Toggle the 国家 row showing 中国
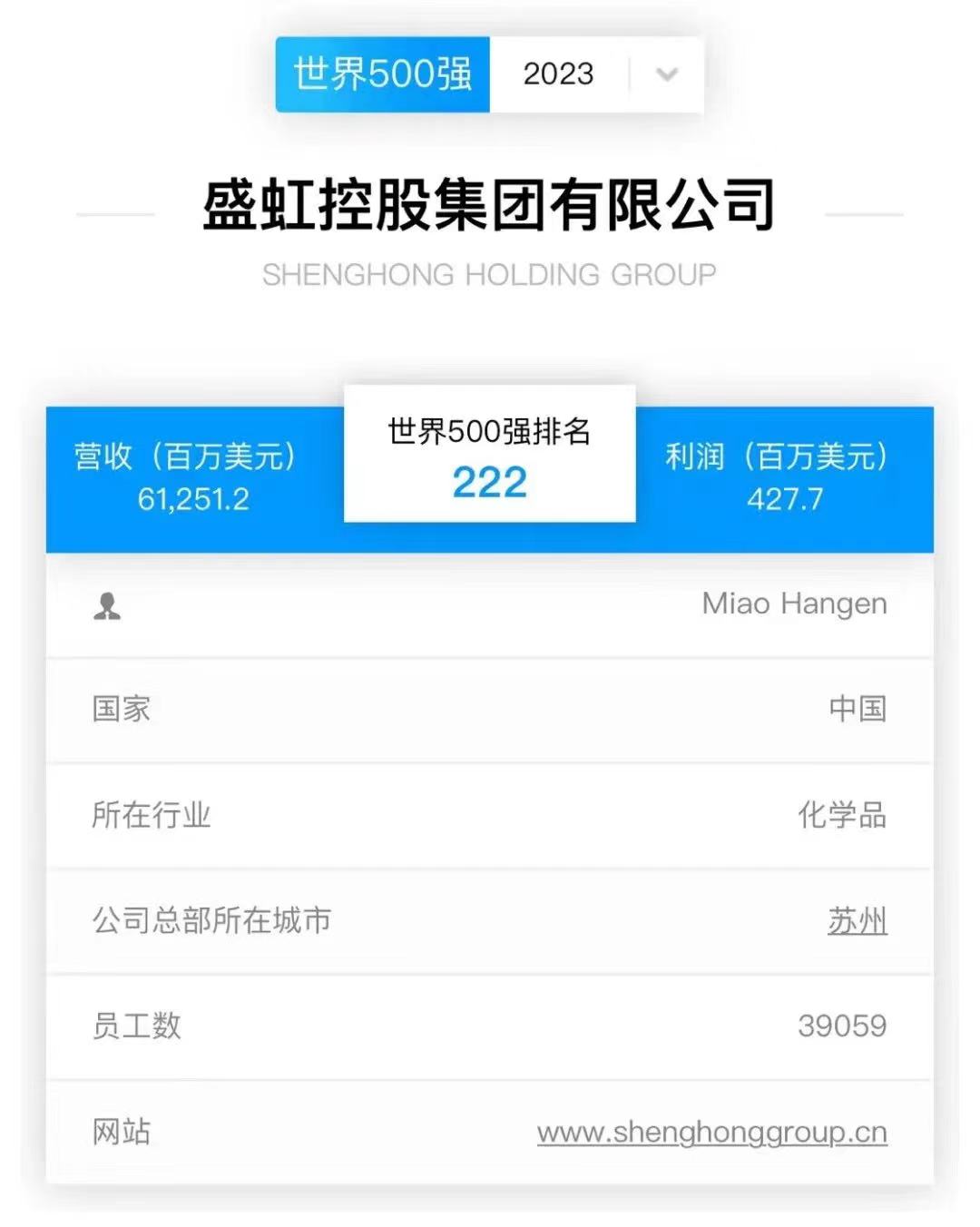Image resolution: width=980 pixels, height=1227 pixels. click(489, 711)
